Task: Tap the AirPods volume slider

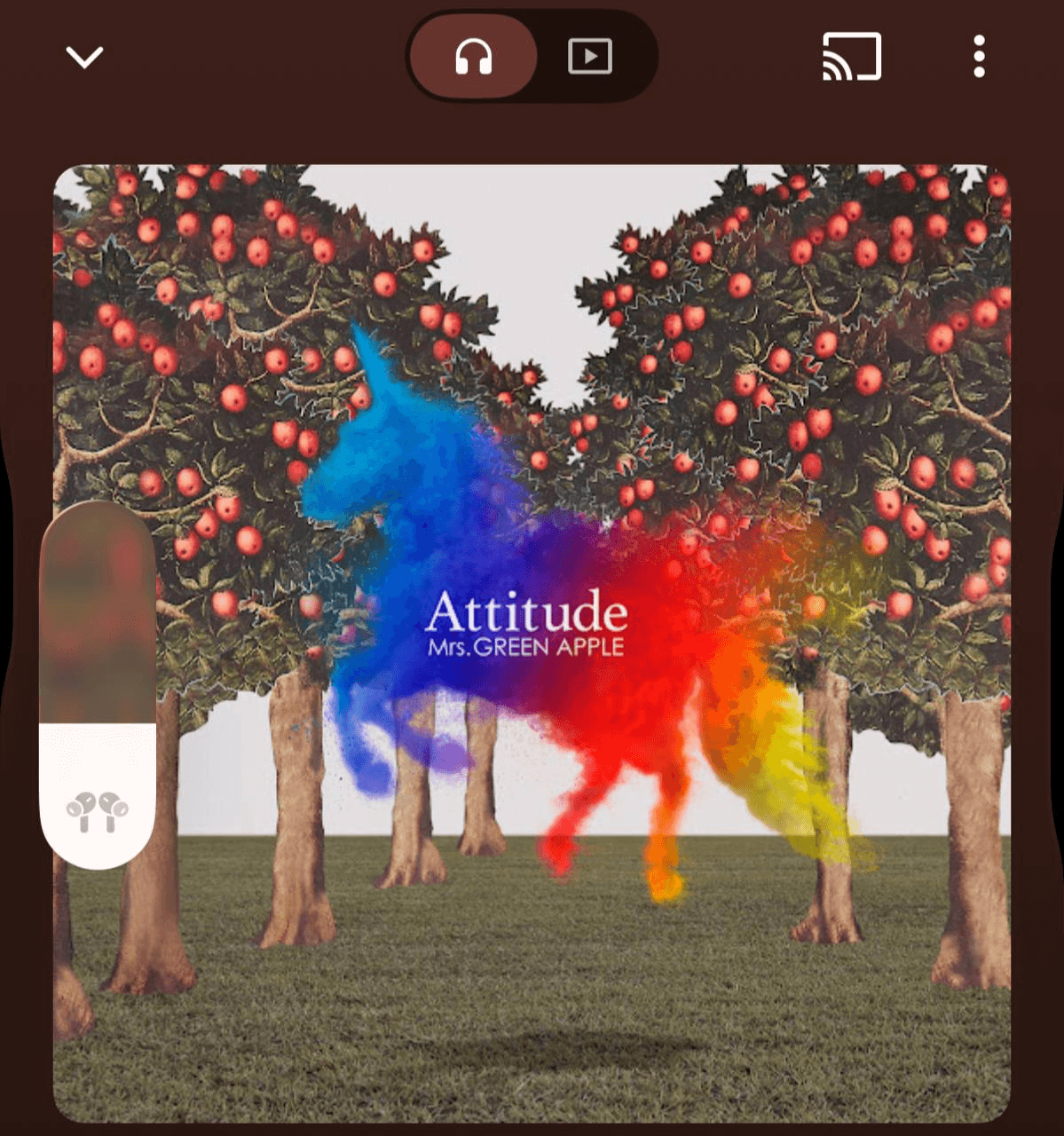Action: click(x=98, y=684)
